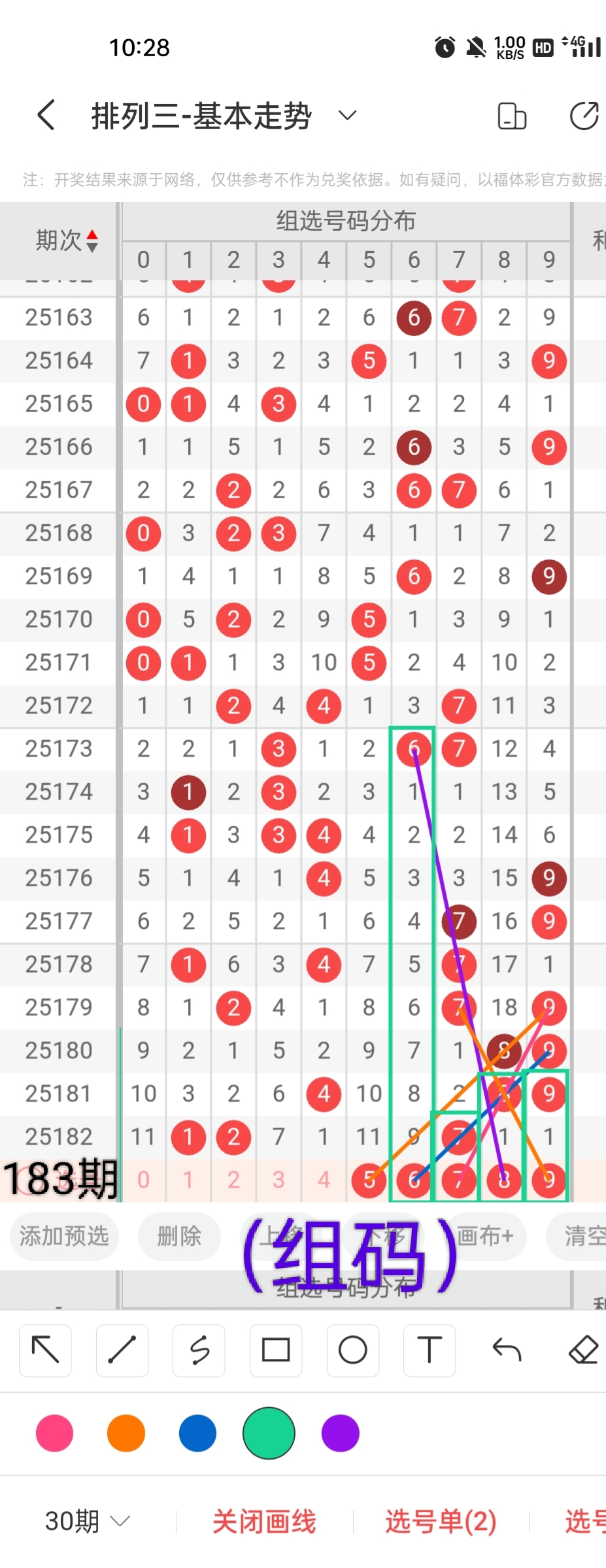Select the rectangle drawing tool
606x1568 pixels.
pyautogui.click(x=276, y=1350)
